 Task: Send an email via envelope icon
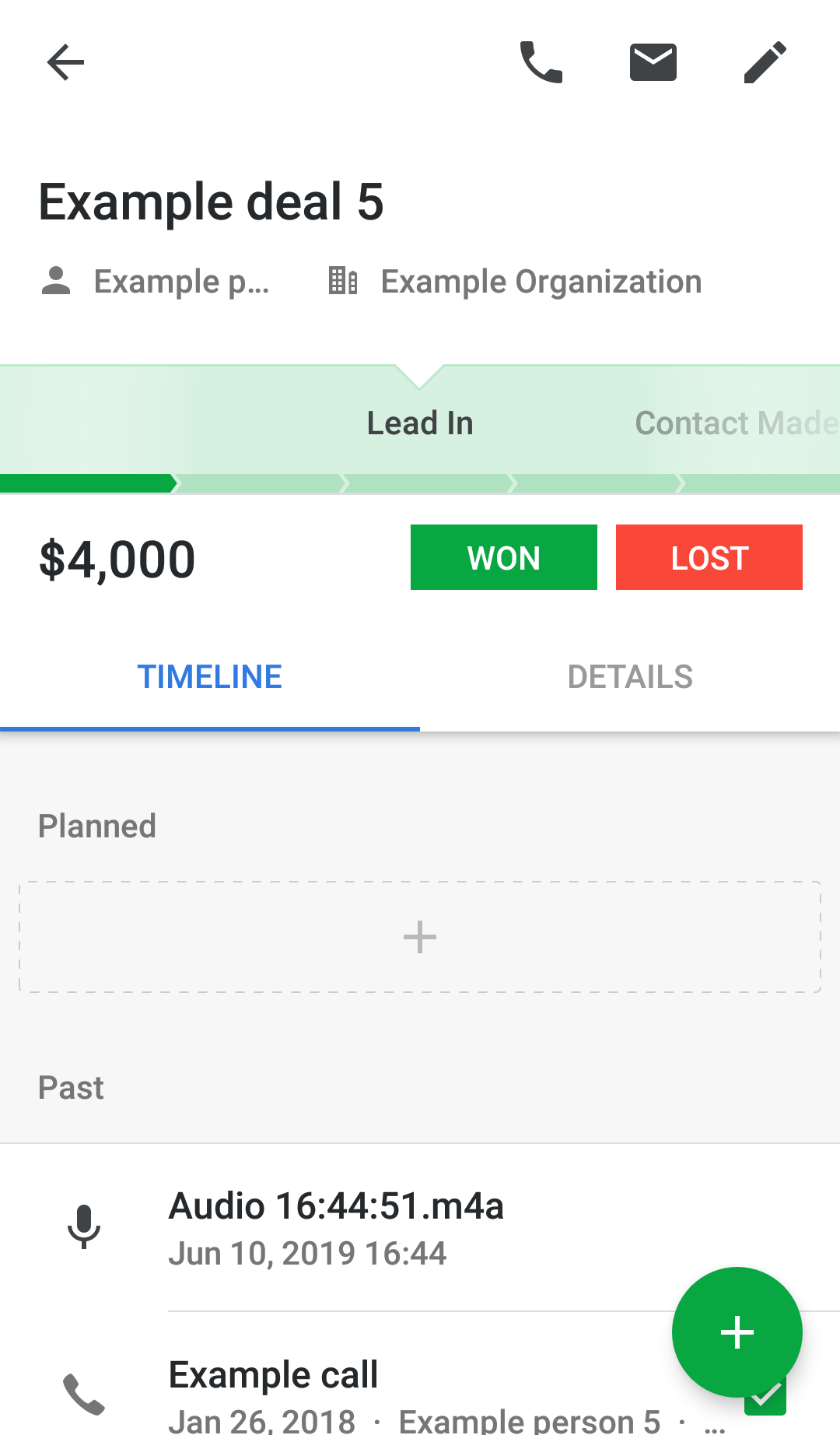[653, 62]
